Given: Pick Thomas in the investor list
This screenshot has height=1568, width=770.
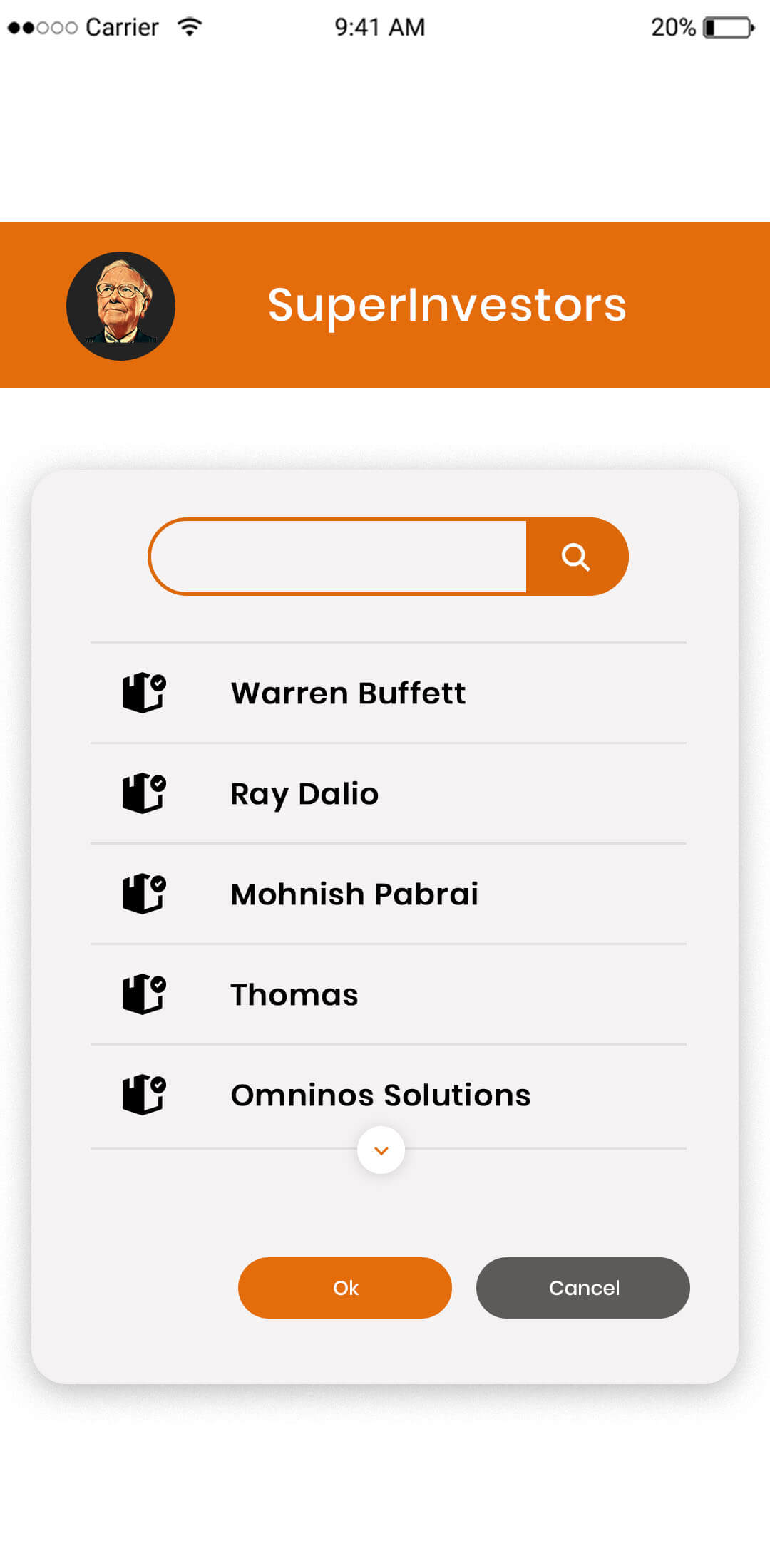Looking at the screenshot, I should (294, 995).
